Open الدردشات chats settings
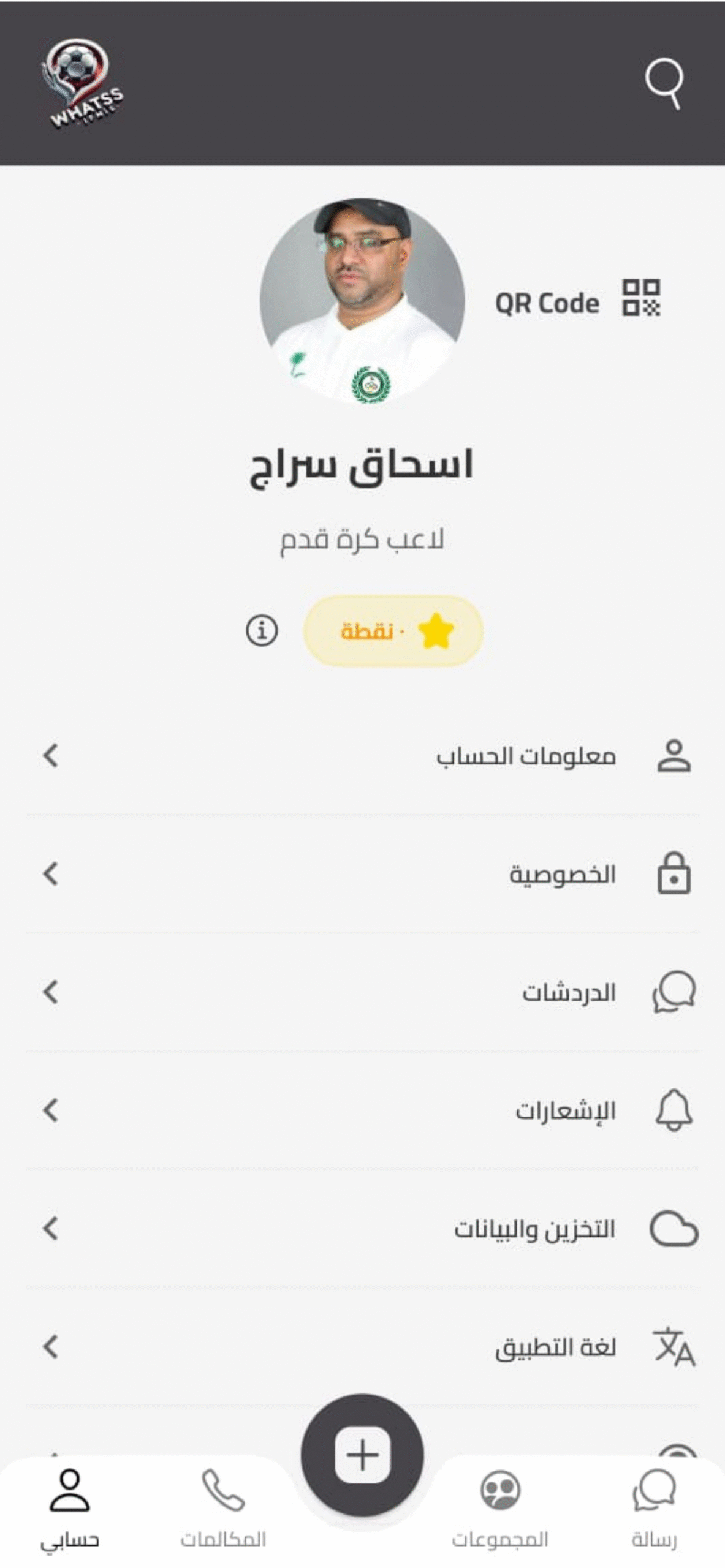 [362, 992]
